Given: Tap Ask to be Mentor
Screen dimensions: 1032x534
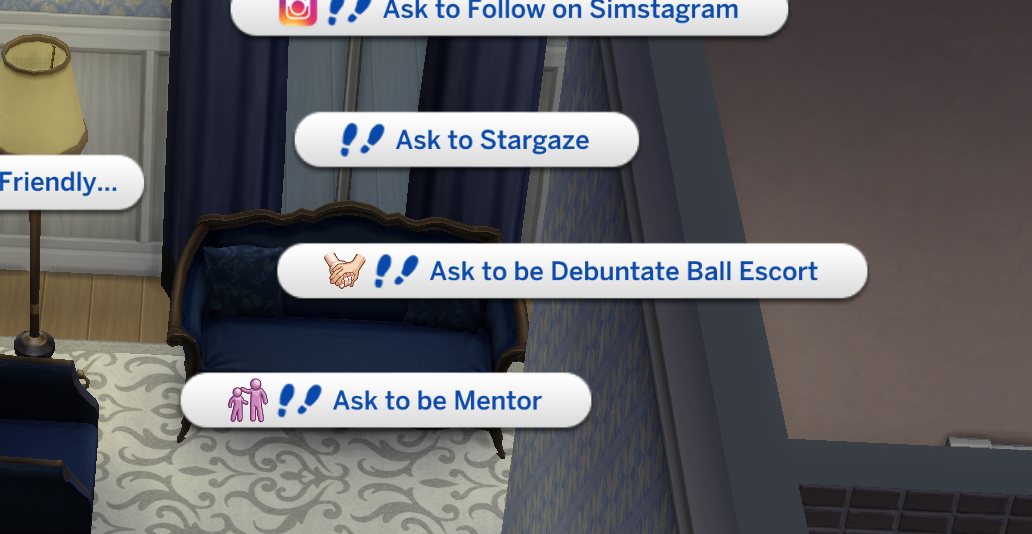Looking at the screenshot, I should click(x=386, y=401).
